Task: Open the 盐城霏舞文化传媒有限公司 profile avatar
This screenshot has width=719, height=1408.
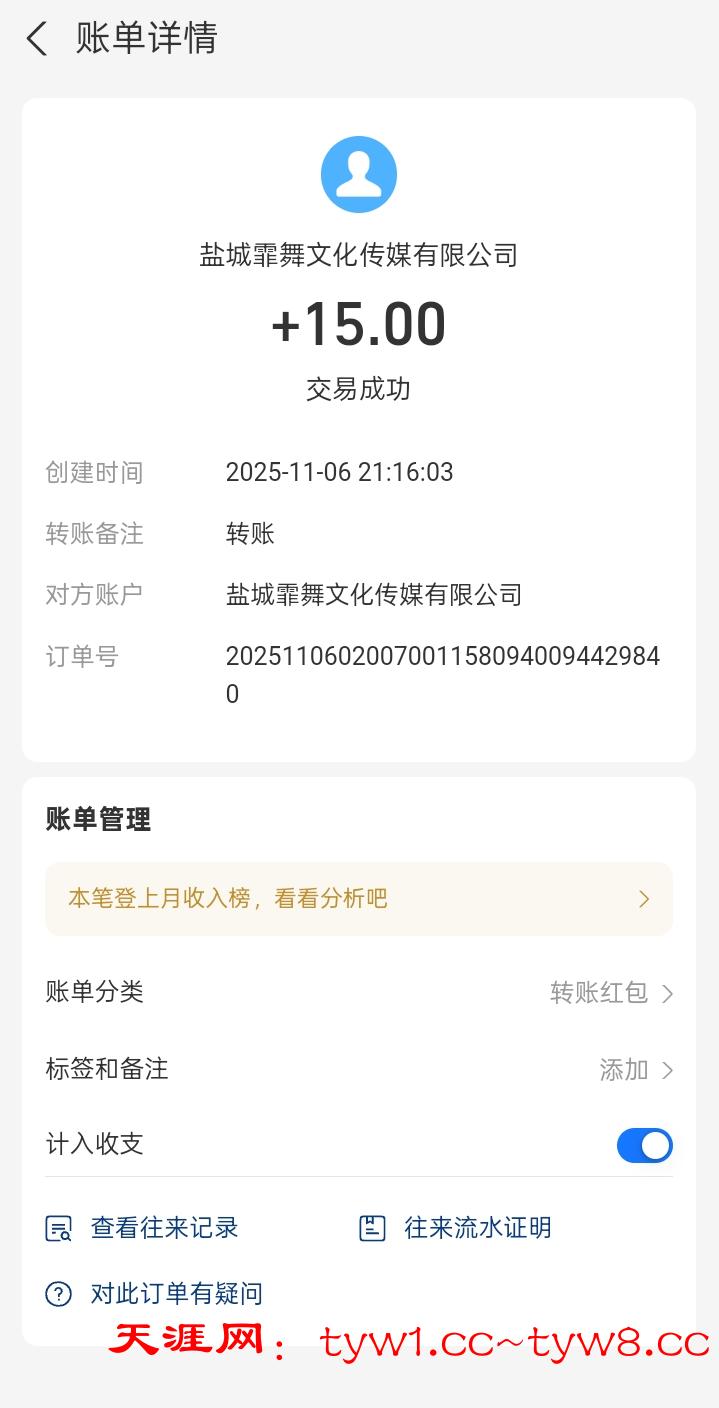Action: [x=358, y=175]
